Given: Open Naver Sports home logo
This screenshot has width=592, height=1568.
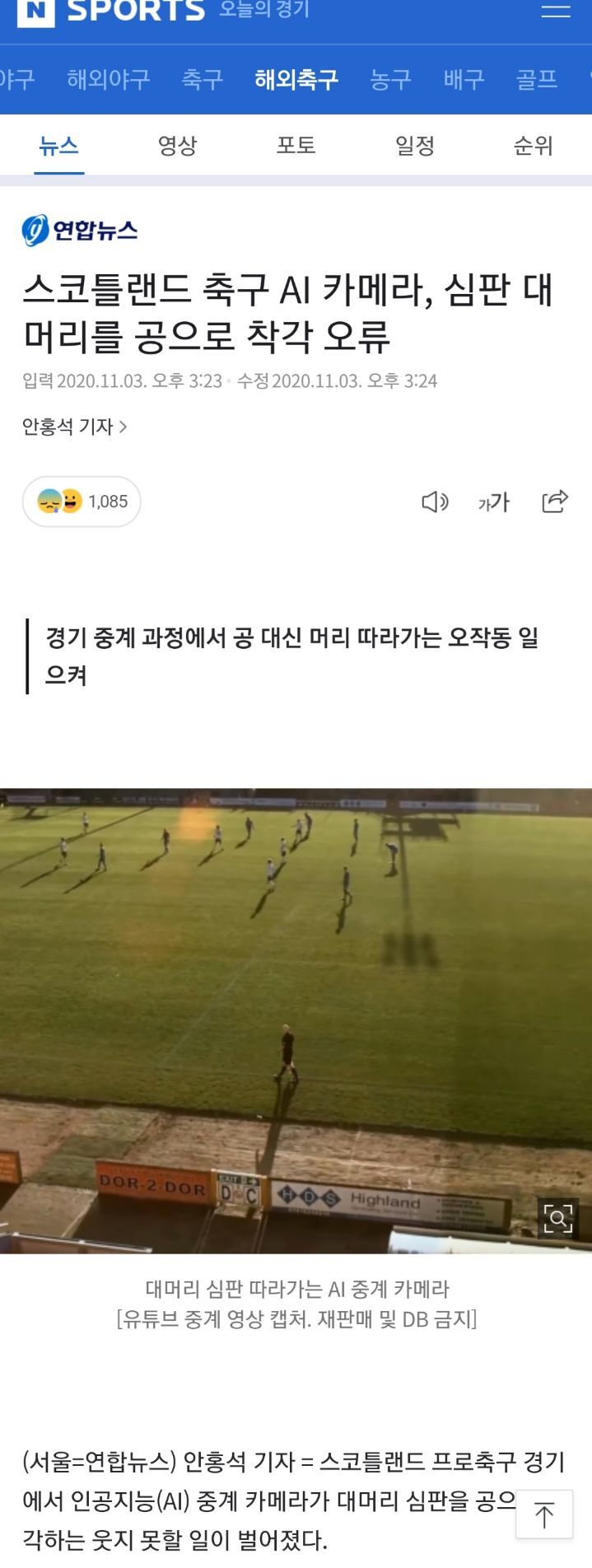Looking at the screenshot, I should click(111, 12).
